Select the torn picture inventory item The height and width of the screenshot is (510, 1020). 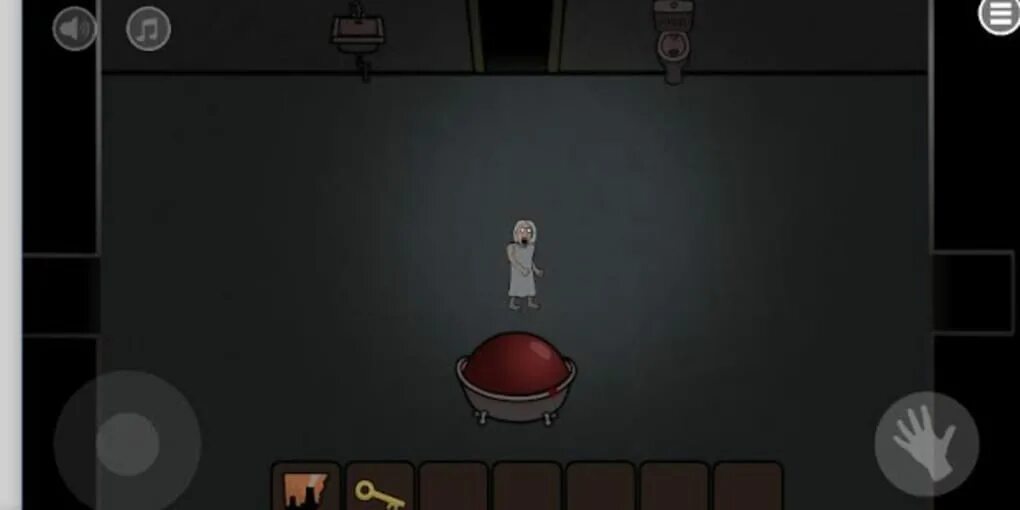coord(306,490)
